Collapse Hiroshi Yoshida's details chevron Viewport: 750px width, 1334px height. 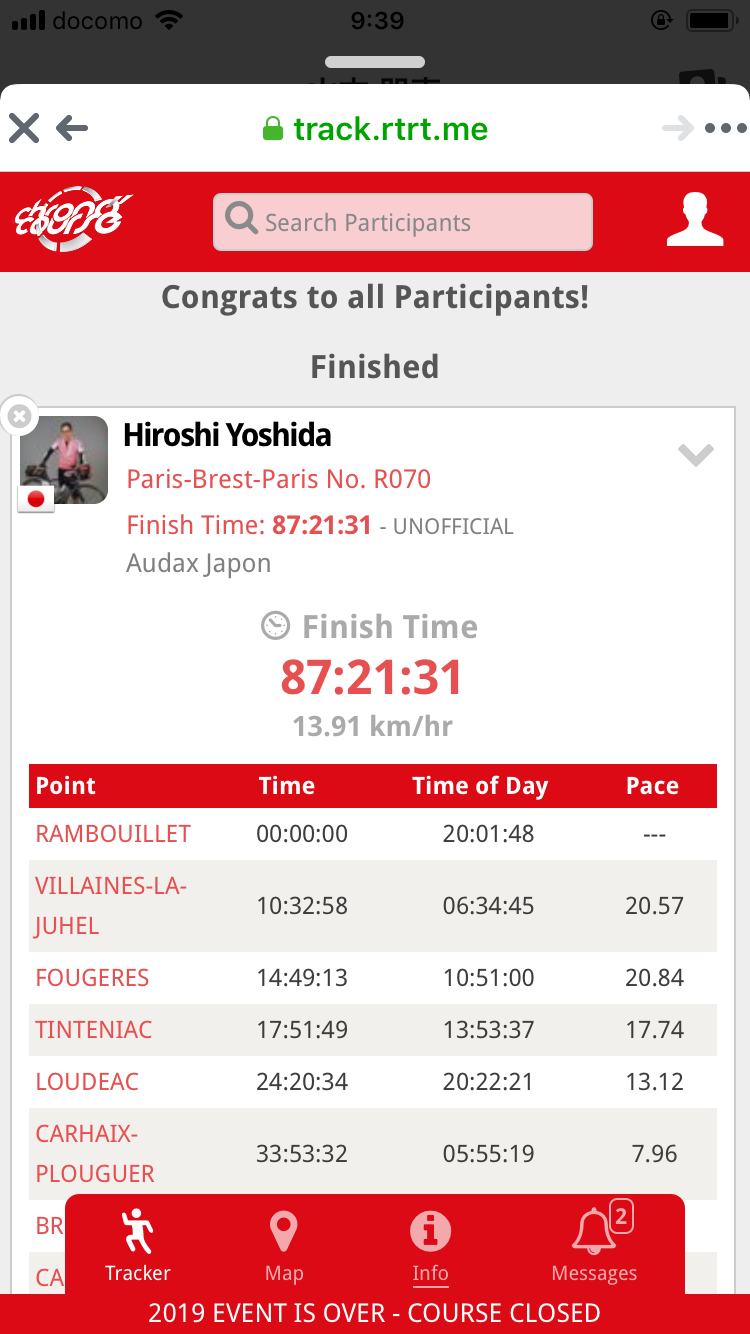696,456
